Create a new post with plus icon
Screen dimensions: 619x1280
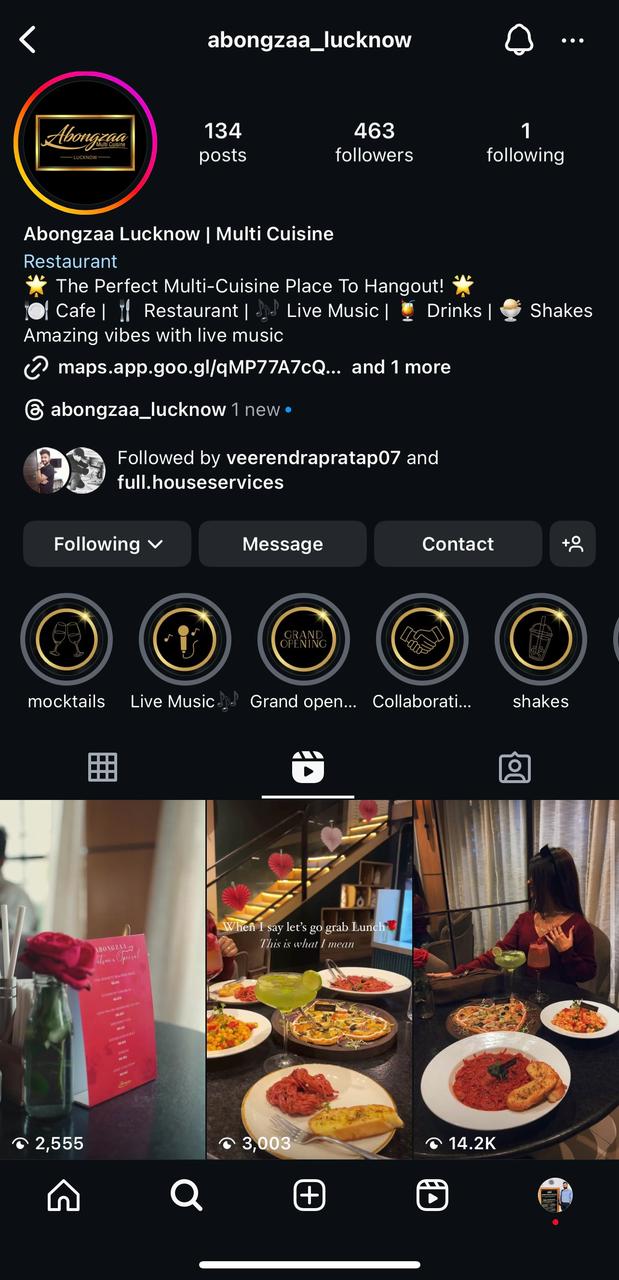(309, 1195)
